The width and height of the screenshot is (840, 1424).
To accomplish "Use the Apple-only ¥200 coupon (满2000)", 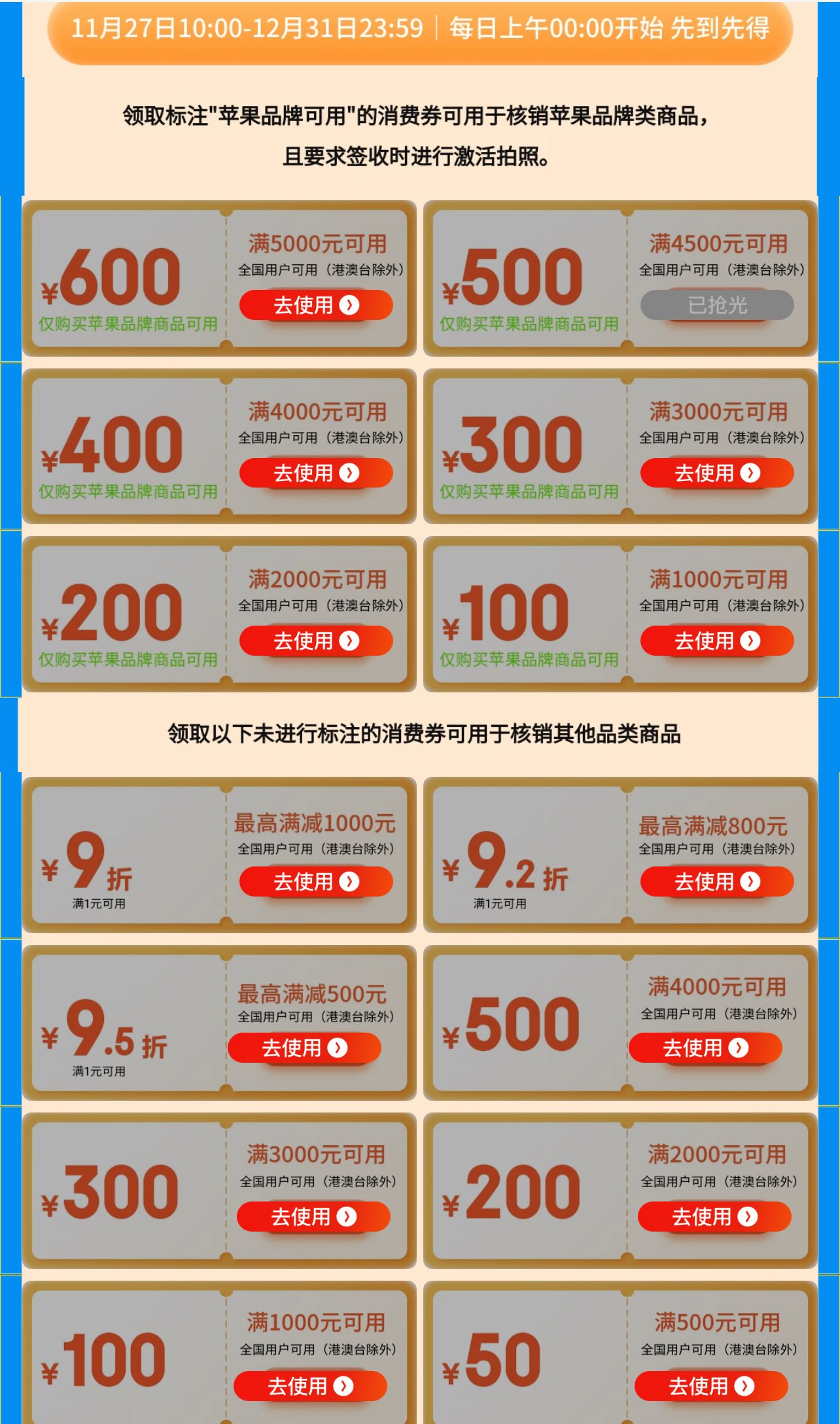I will click(x=316, y=640).
